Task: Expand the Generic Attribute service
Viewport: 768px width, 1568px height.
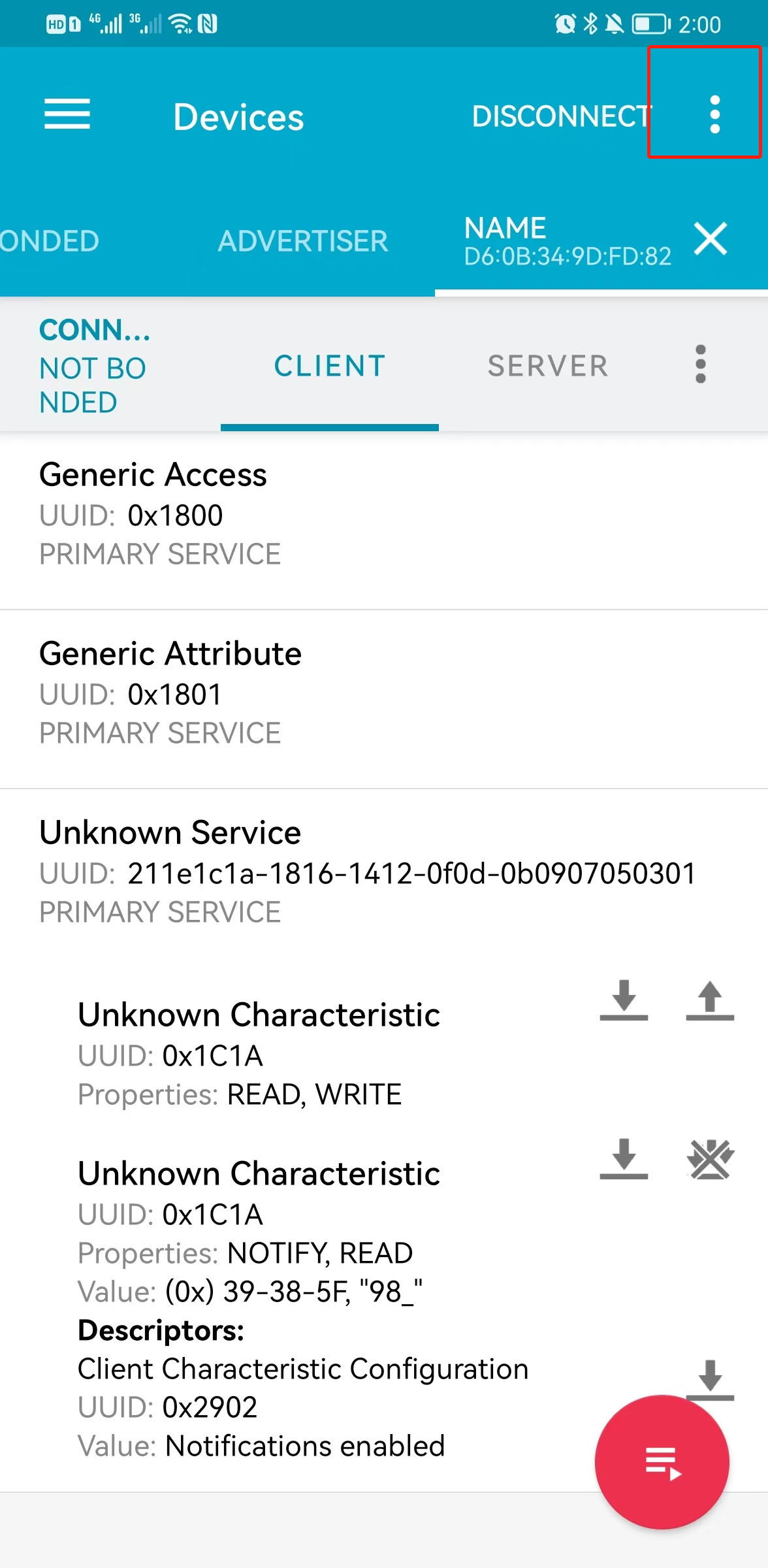Action: click(x=261, y=693)
